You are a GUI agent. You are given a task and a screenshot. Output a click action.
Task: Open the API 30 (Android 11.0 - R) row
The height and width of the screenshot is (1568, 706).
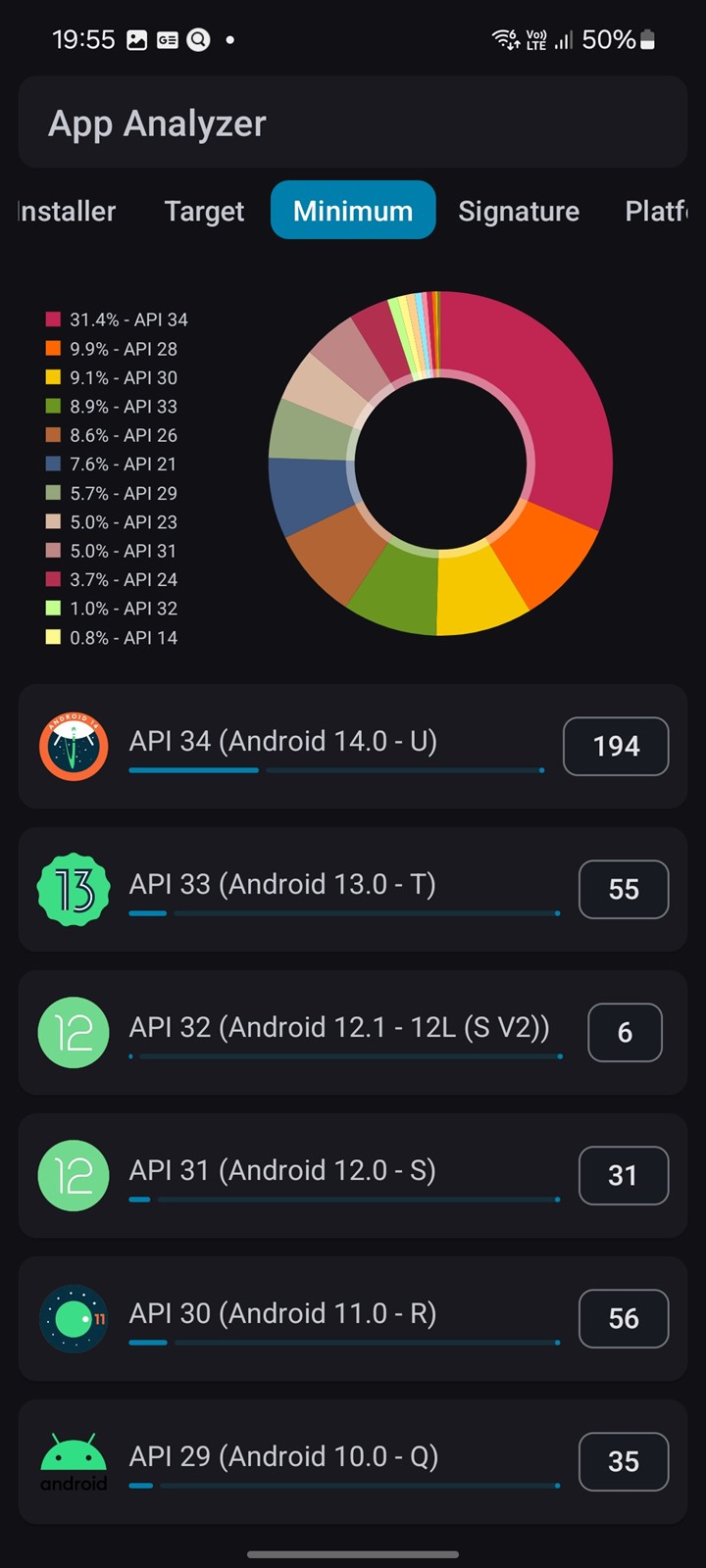[353, 1319]
